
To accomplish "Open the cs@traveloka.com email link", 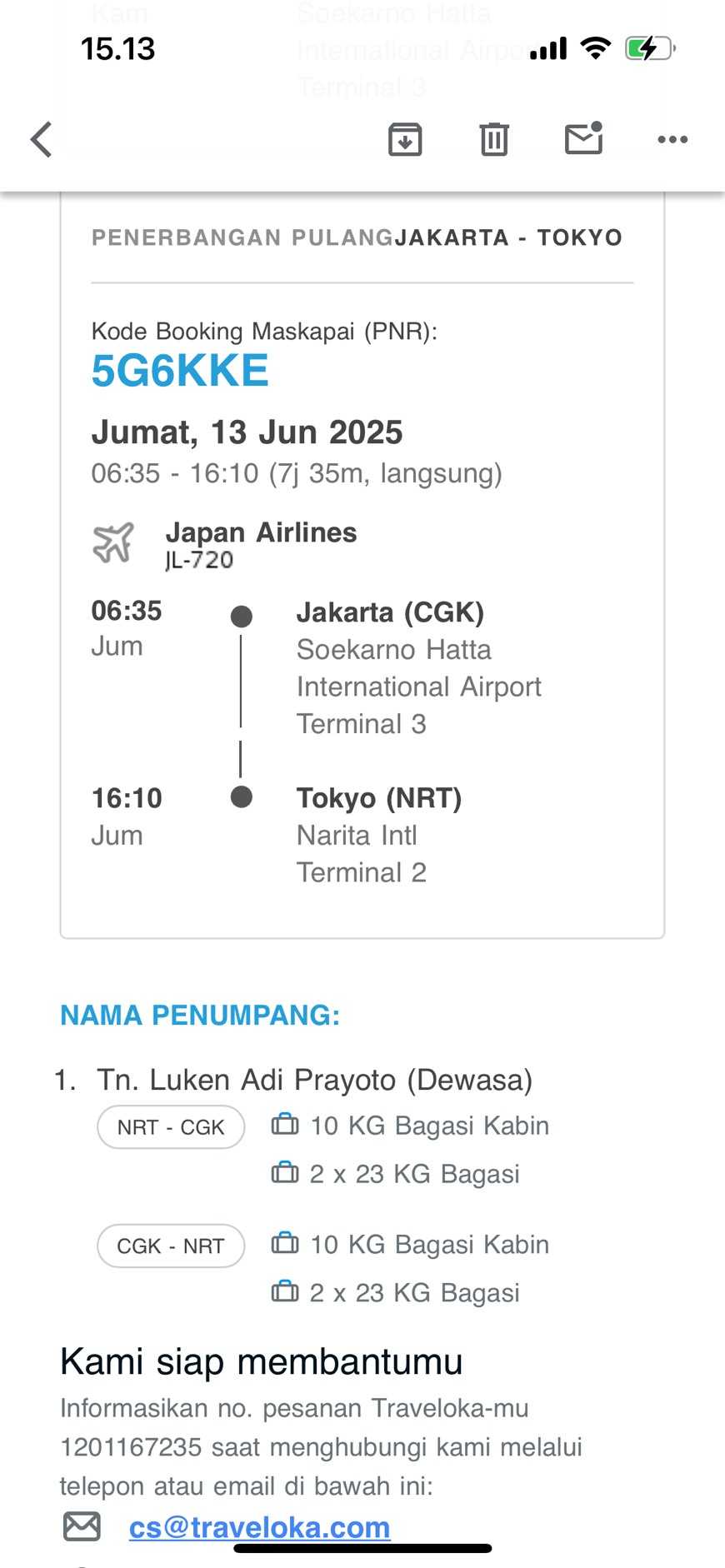I will [x=259, y=1526].
